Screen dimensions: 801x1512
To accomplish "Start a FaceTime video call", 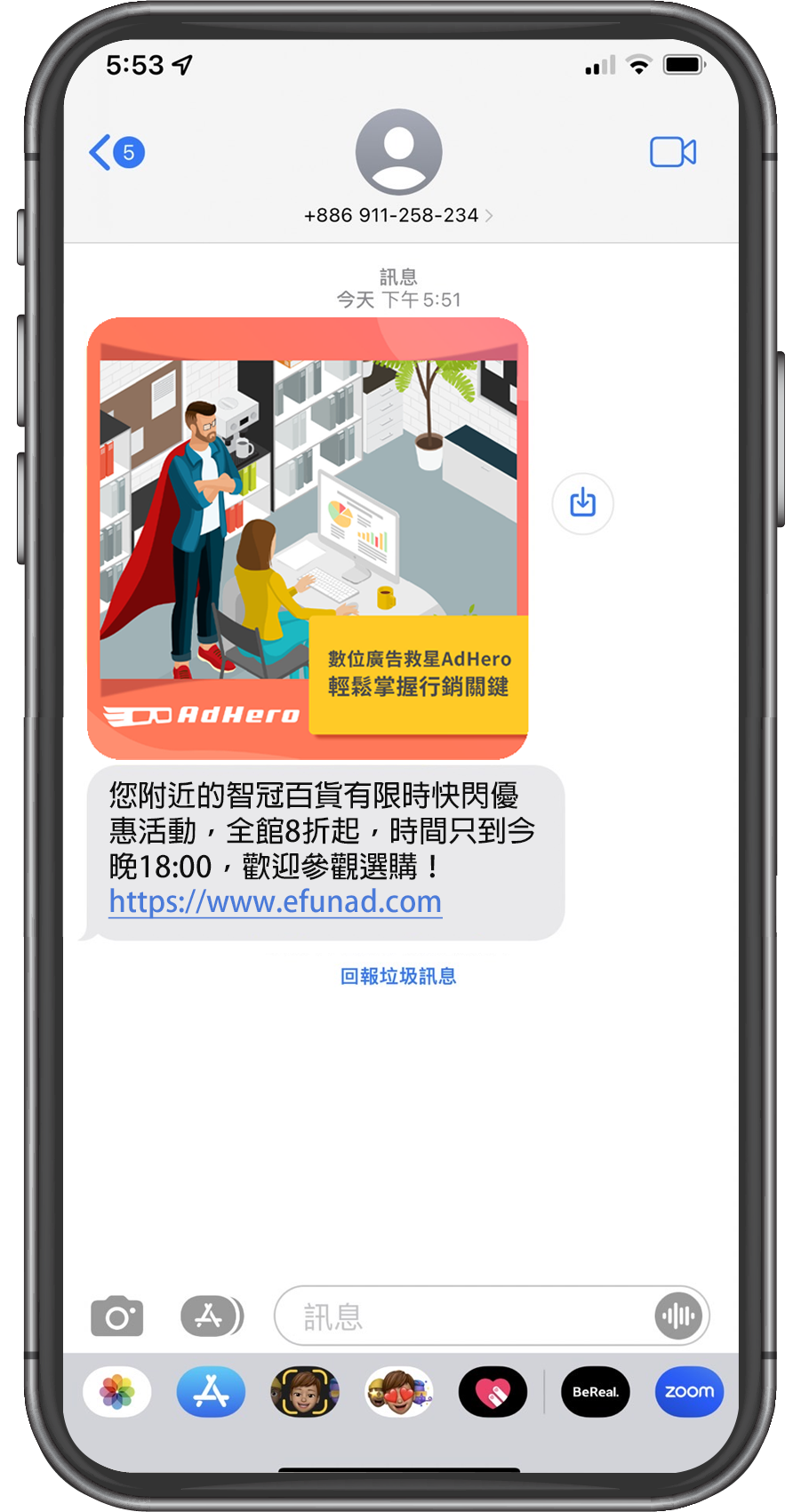I will (x=672, y=152).
